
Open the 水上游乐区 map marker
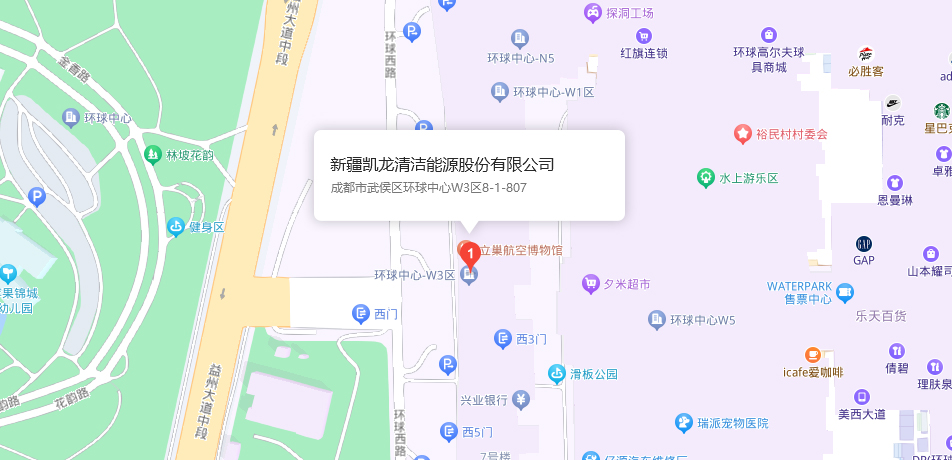(x=706, y=178)
